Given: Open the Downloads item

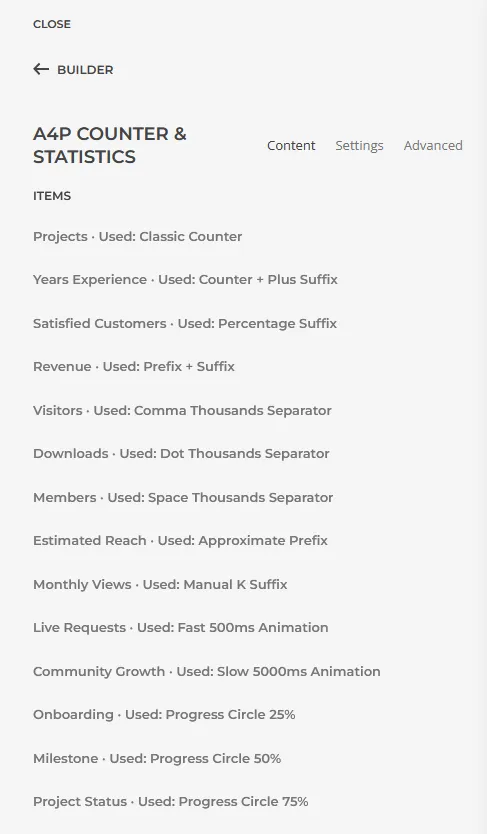Looking at the screenshot, I should [x=181, y=454].
